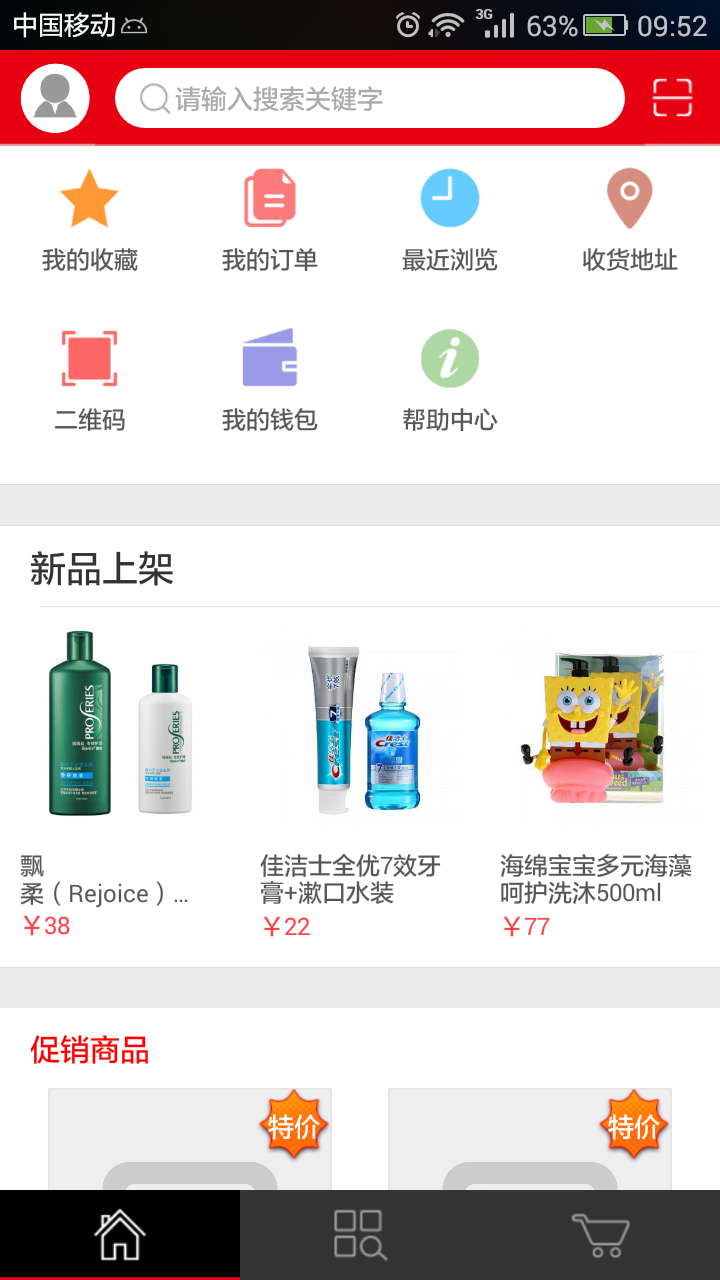720x1280 pixels.
Task: Open the second 特价 promotional product card
Action: (x=530, y=1140)
